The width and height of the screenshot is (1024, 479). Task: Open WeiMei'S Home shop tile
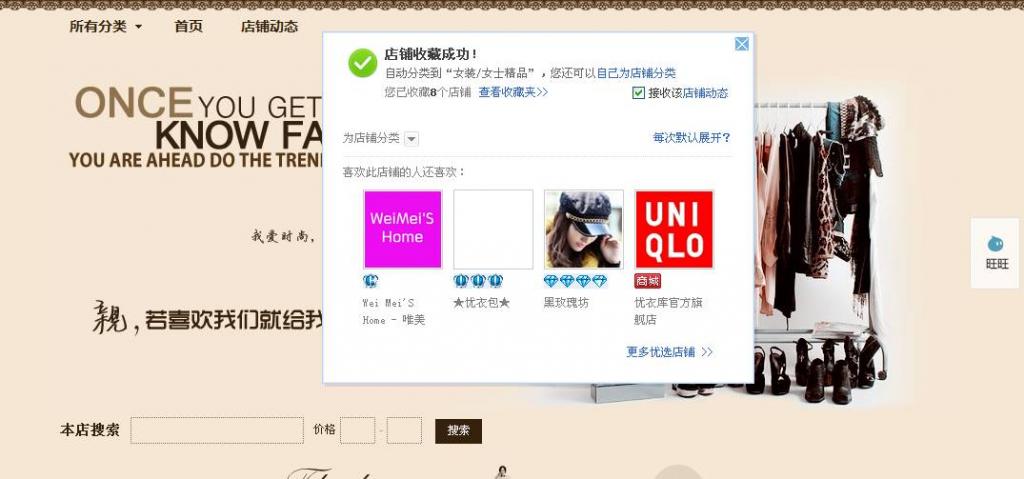tap(402, 229)
